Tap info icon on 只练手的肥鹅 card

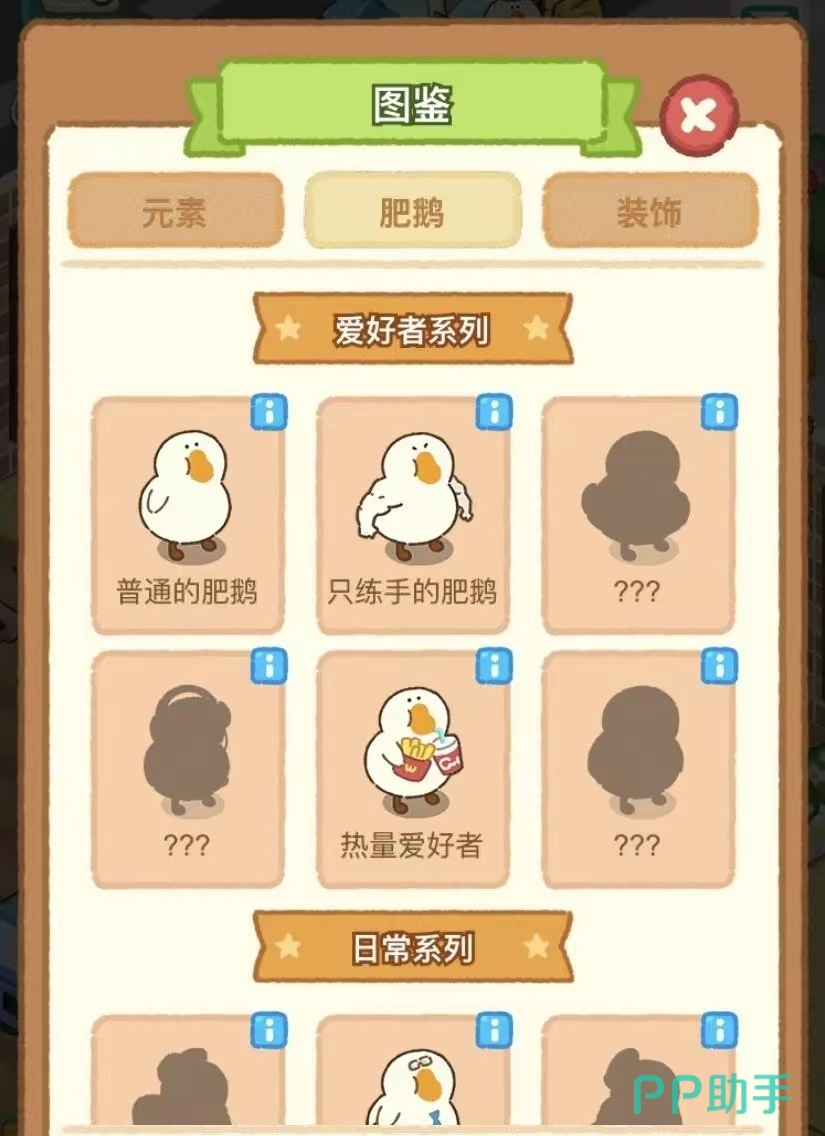(493, 412)
